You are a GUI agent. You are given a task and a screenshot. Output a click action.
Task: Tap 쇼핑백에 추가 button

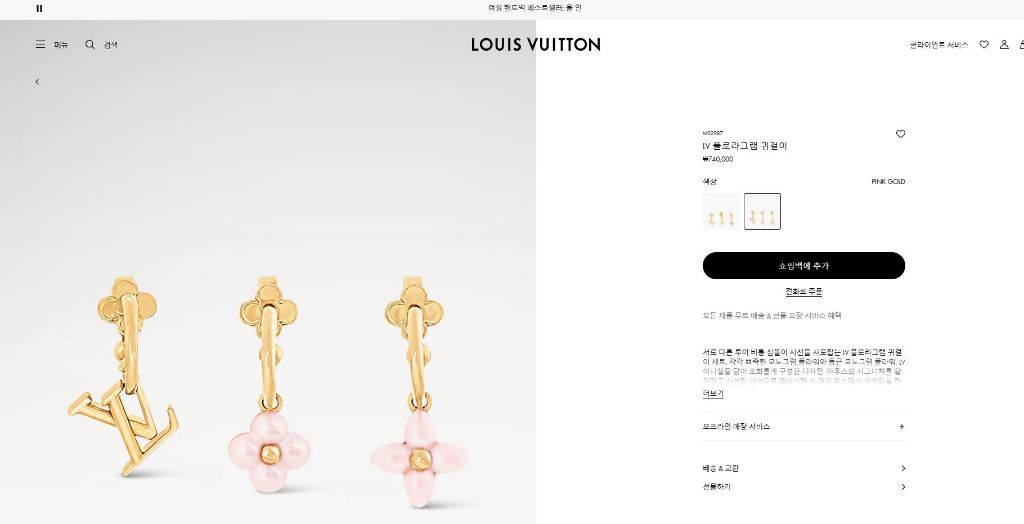[803, 265]
